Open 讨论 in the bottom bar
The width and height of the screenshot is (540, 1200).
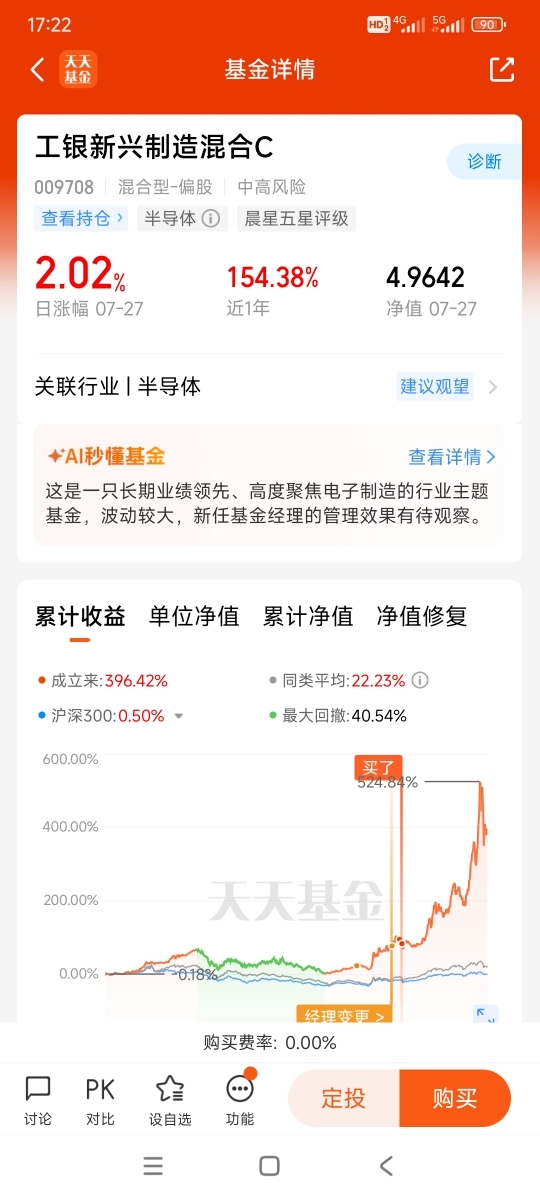tap(38, 1100)
